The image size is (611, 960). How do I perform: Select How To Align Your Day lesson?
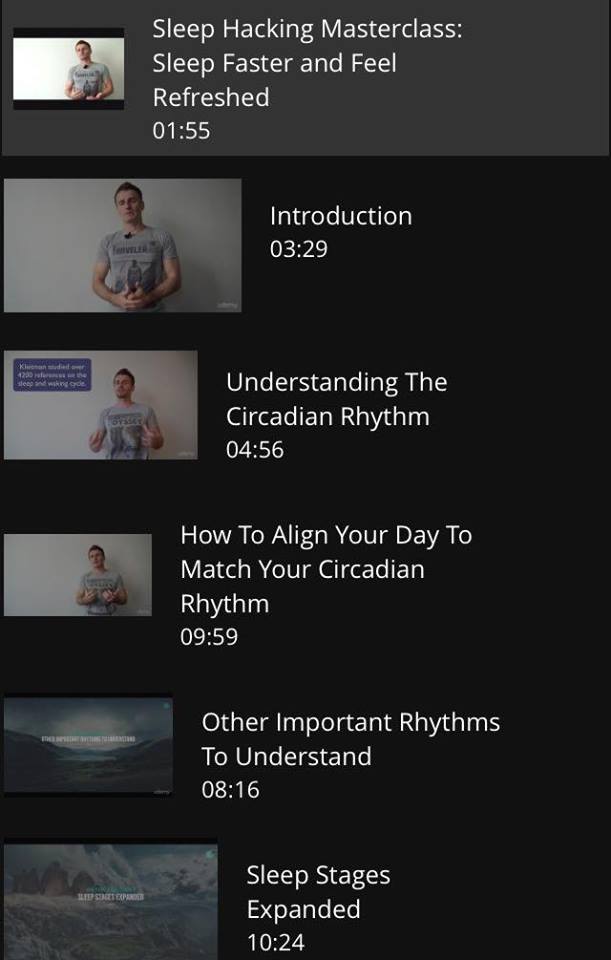(x=325, y=569)
